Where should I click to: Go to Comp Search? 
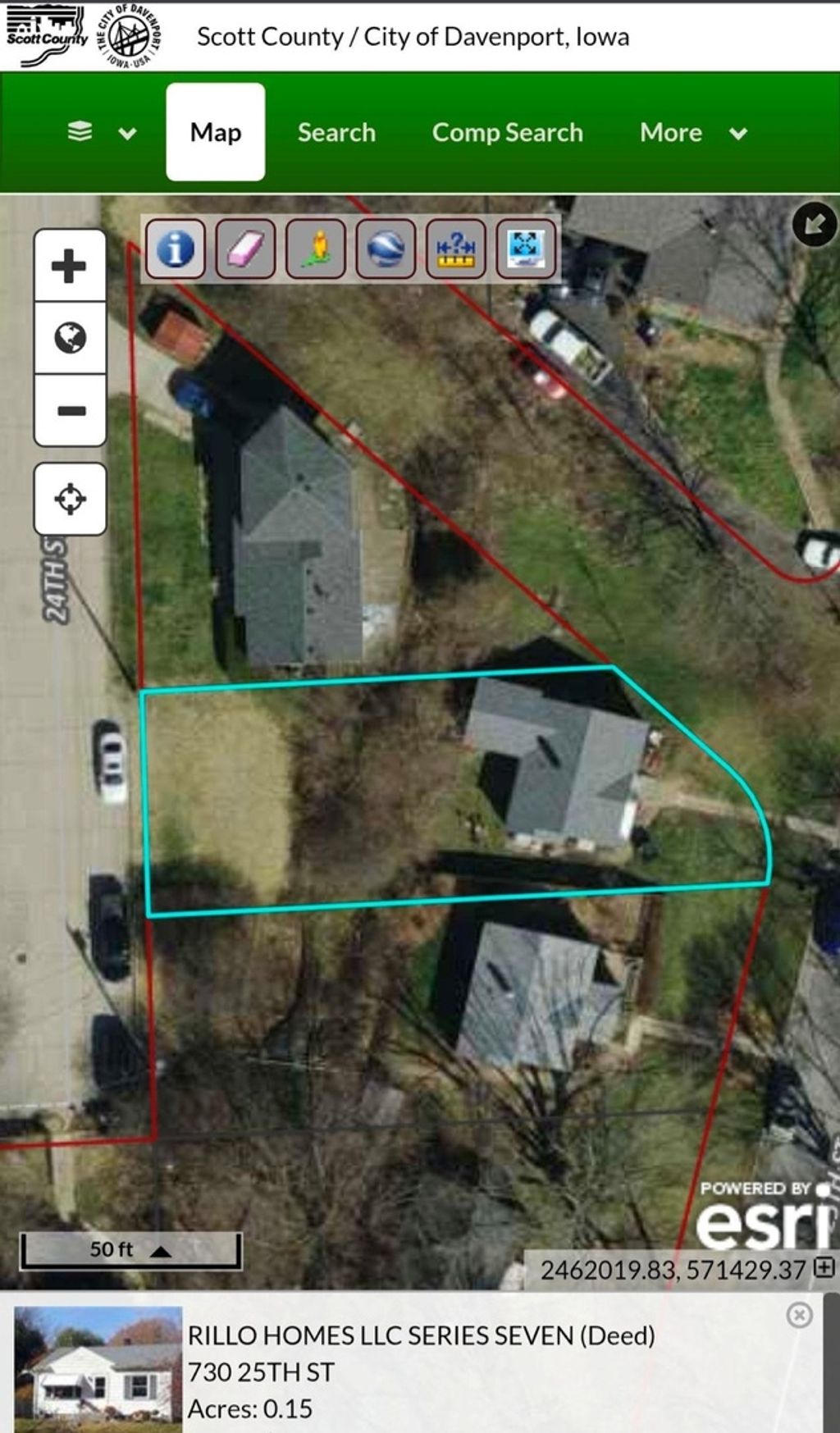[507, 132]
